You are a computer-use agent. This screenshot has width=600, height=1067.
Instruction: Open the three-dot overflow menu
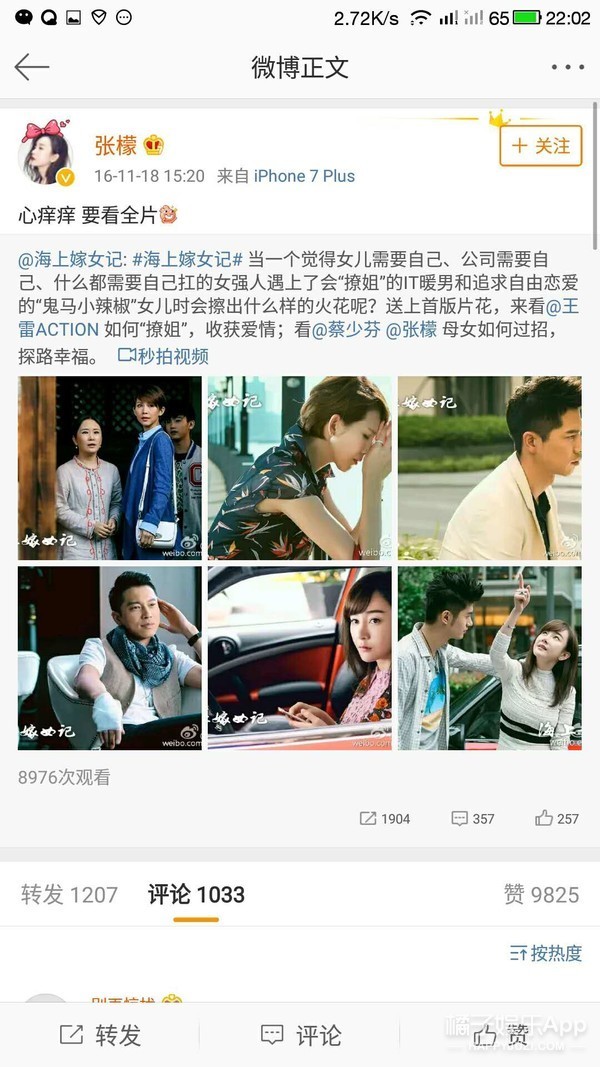(567, 67)
